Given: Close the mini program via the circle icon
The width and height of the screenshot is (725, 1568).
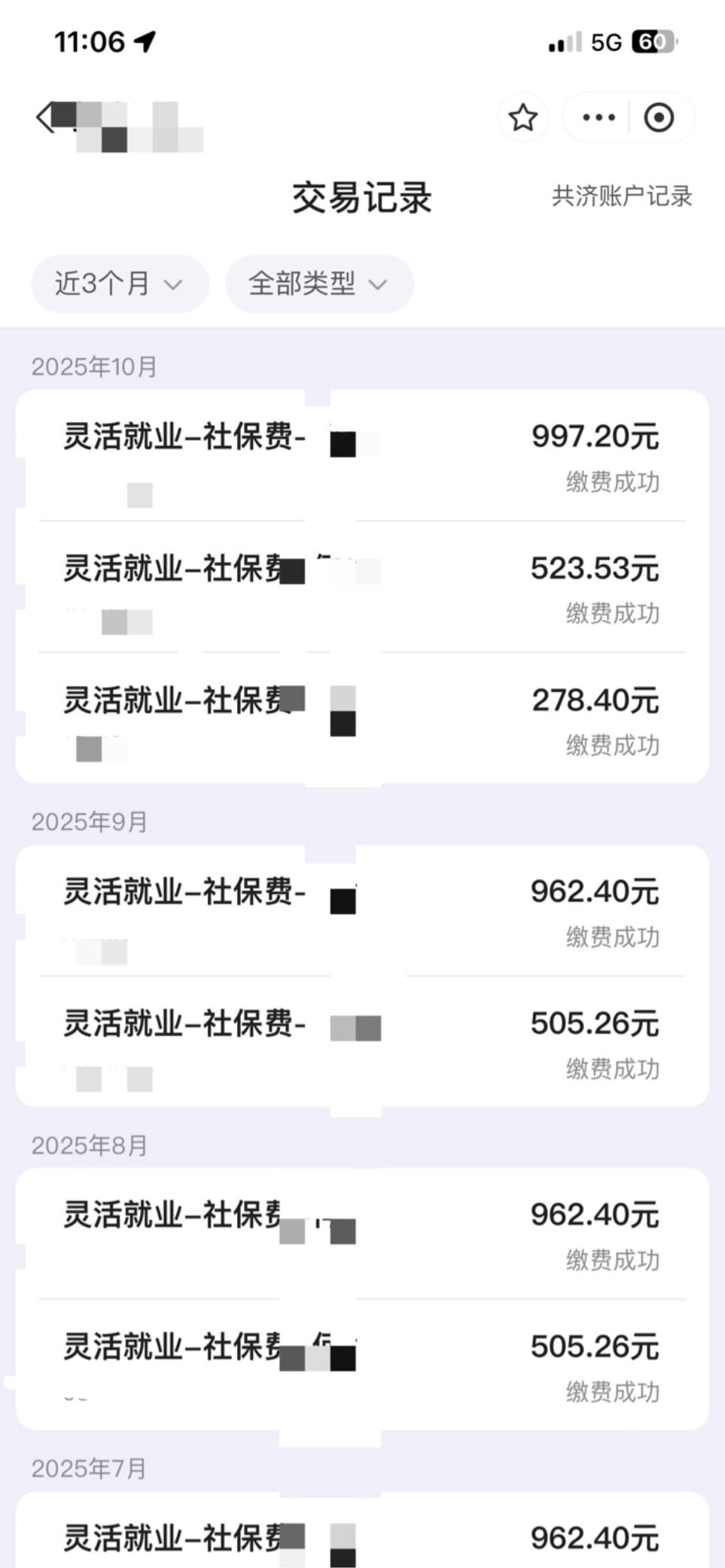Looking at the screenshot, I should click(x=659, y=118).
